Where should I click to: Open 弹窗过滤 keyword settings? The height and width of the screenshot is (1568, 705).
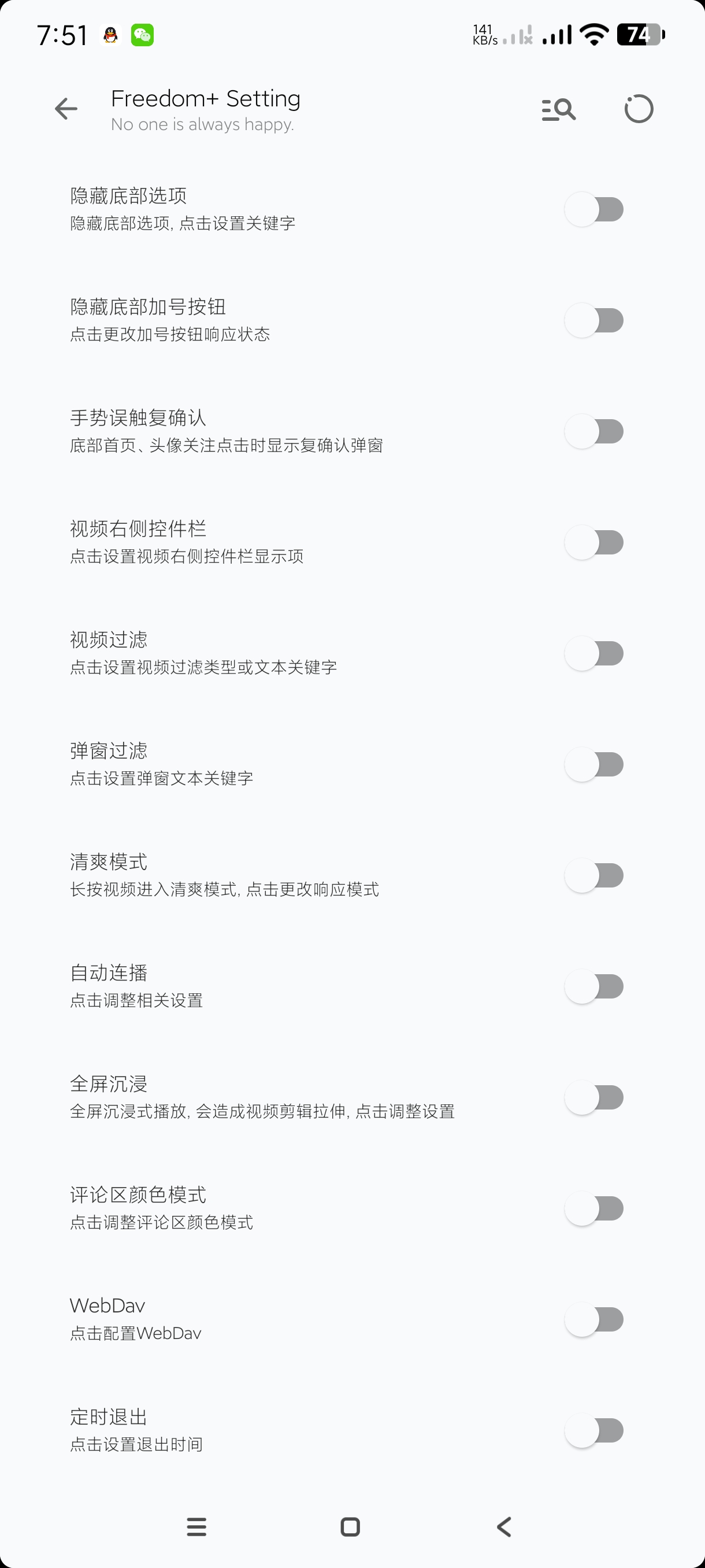tap(243, 764)
